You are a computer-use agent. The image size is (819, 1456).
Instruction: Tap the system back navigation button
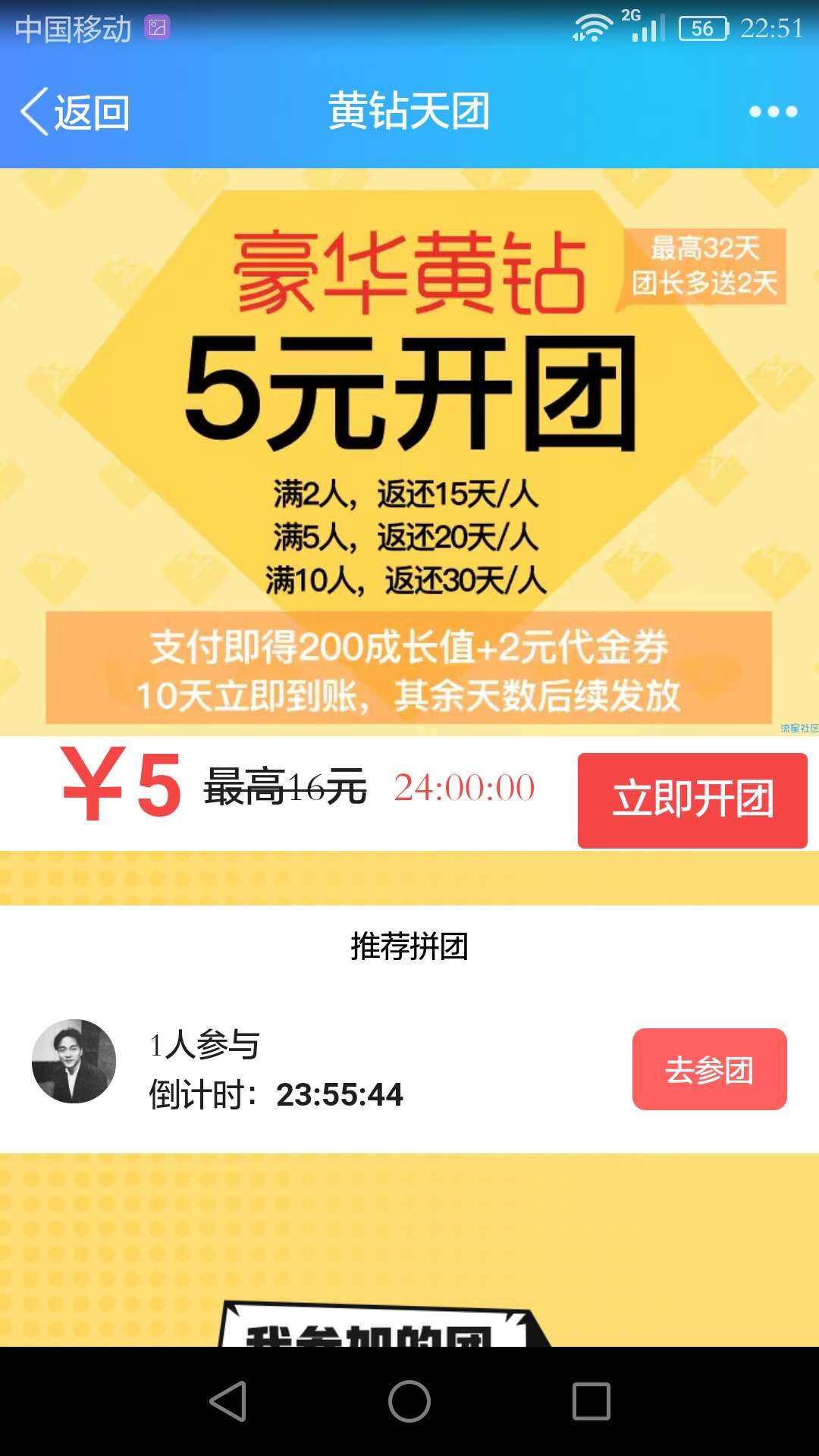pyautogui.click(x=227, y=1401)
